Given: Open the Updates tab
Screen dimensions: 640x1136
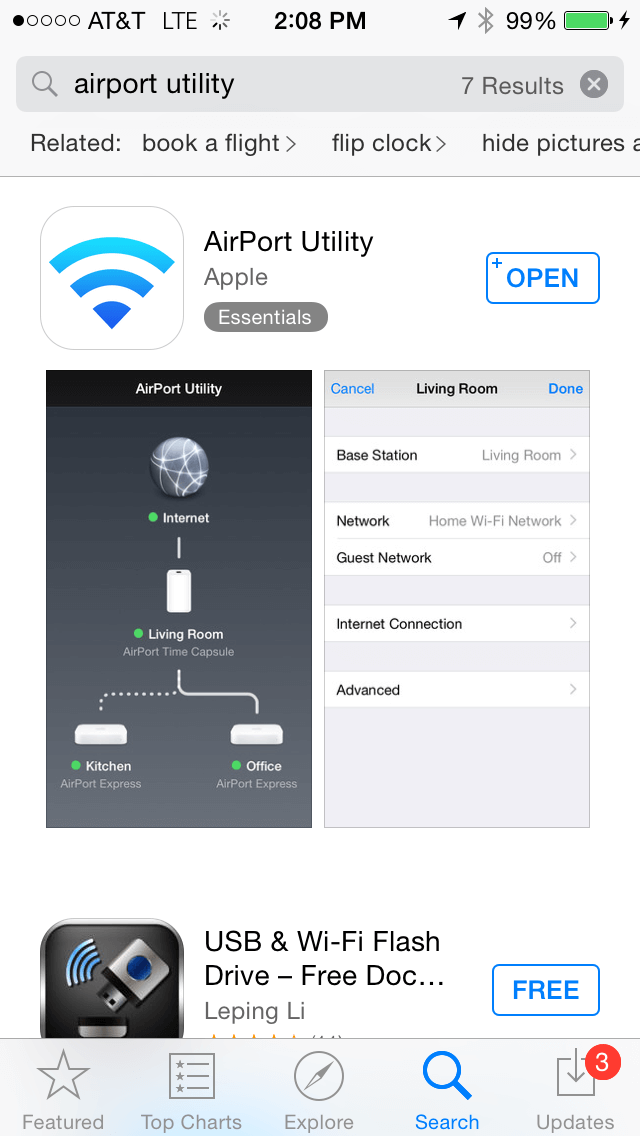Looking at the screenshot, I should 575,1092.
